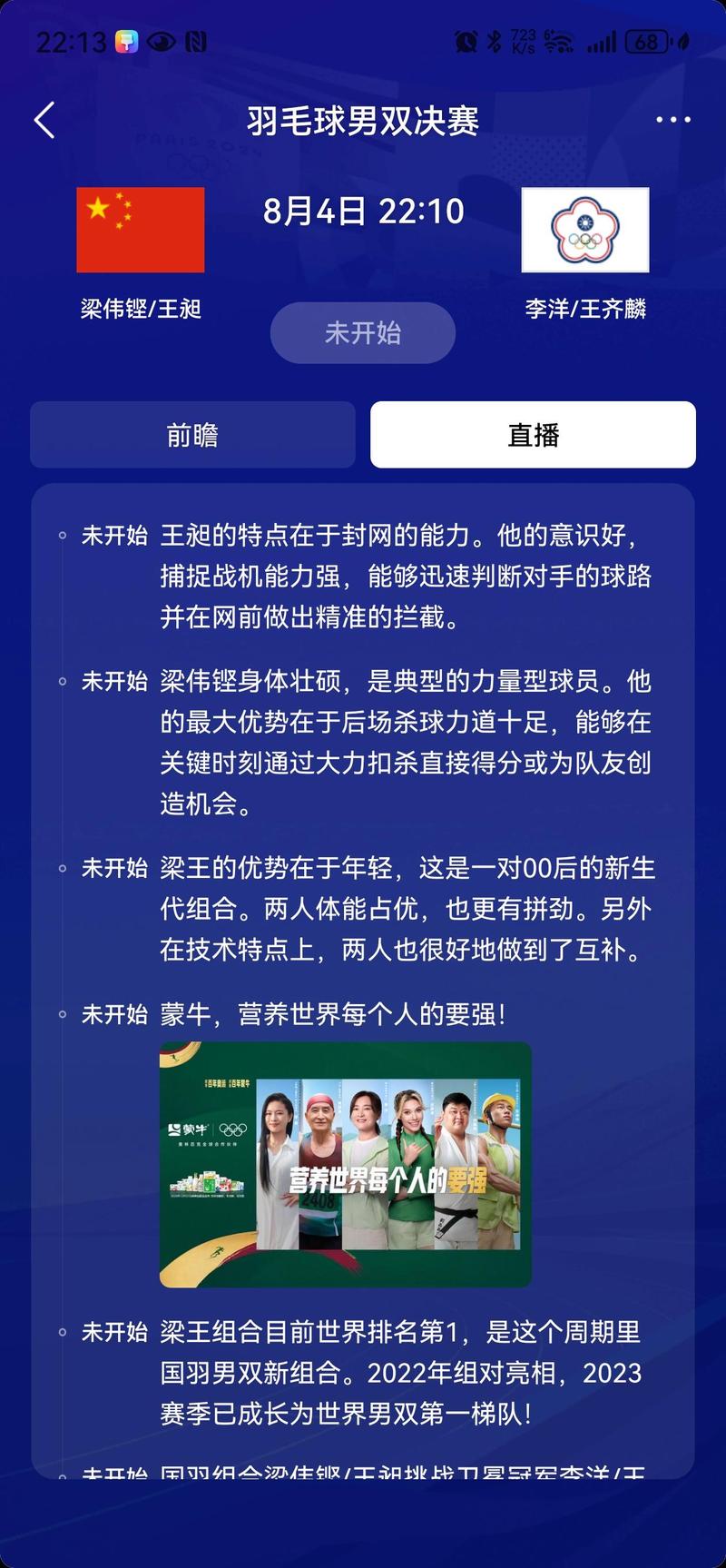Go back using the arrow
Screen dimensions: 726x1568
(x=44, y=120)
